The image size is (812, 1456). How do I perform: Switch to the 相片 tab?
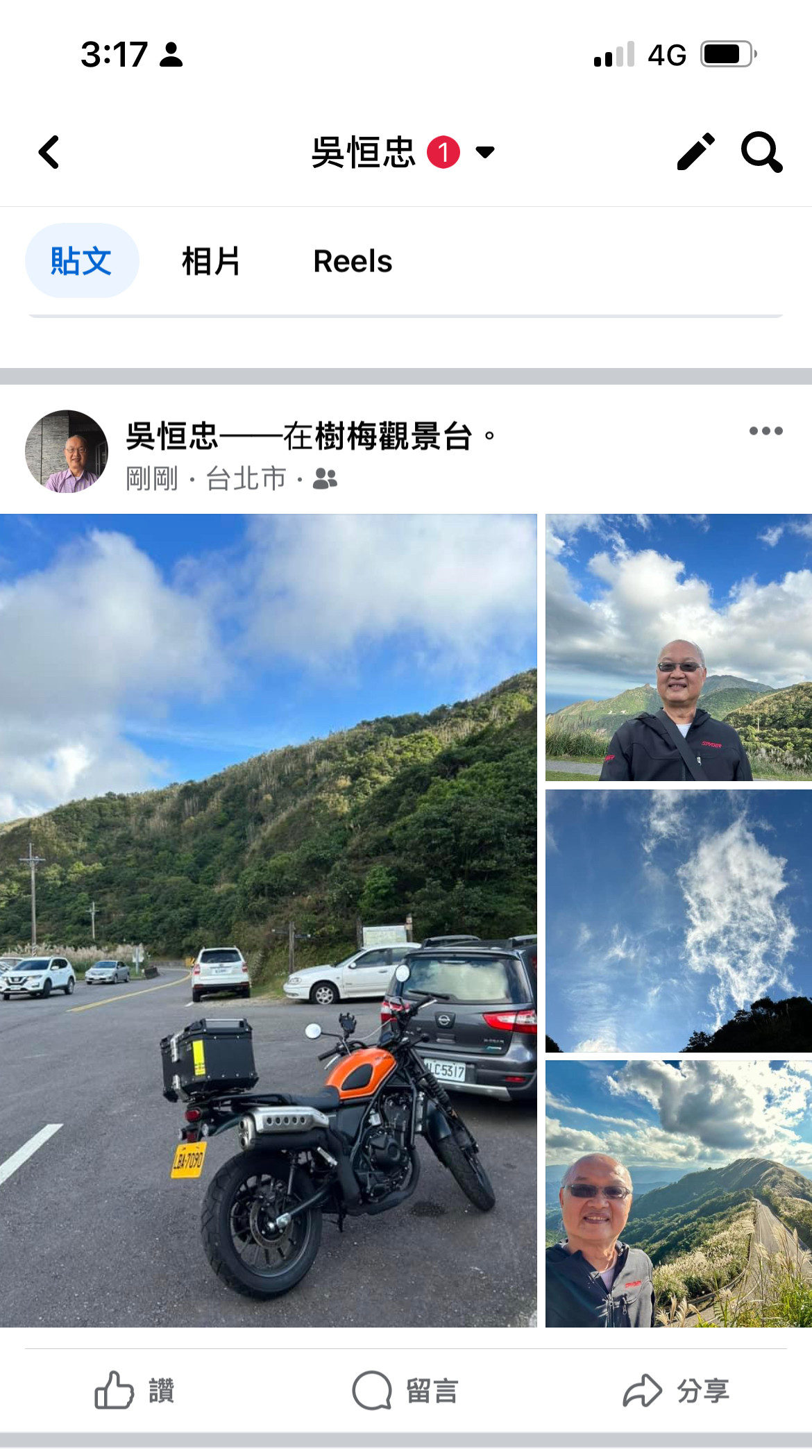point(211,261)
